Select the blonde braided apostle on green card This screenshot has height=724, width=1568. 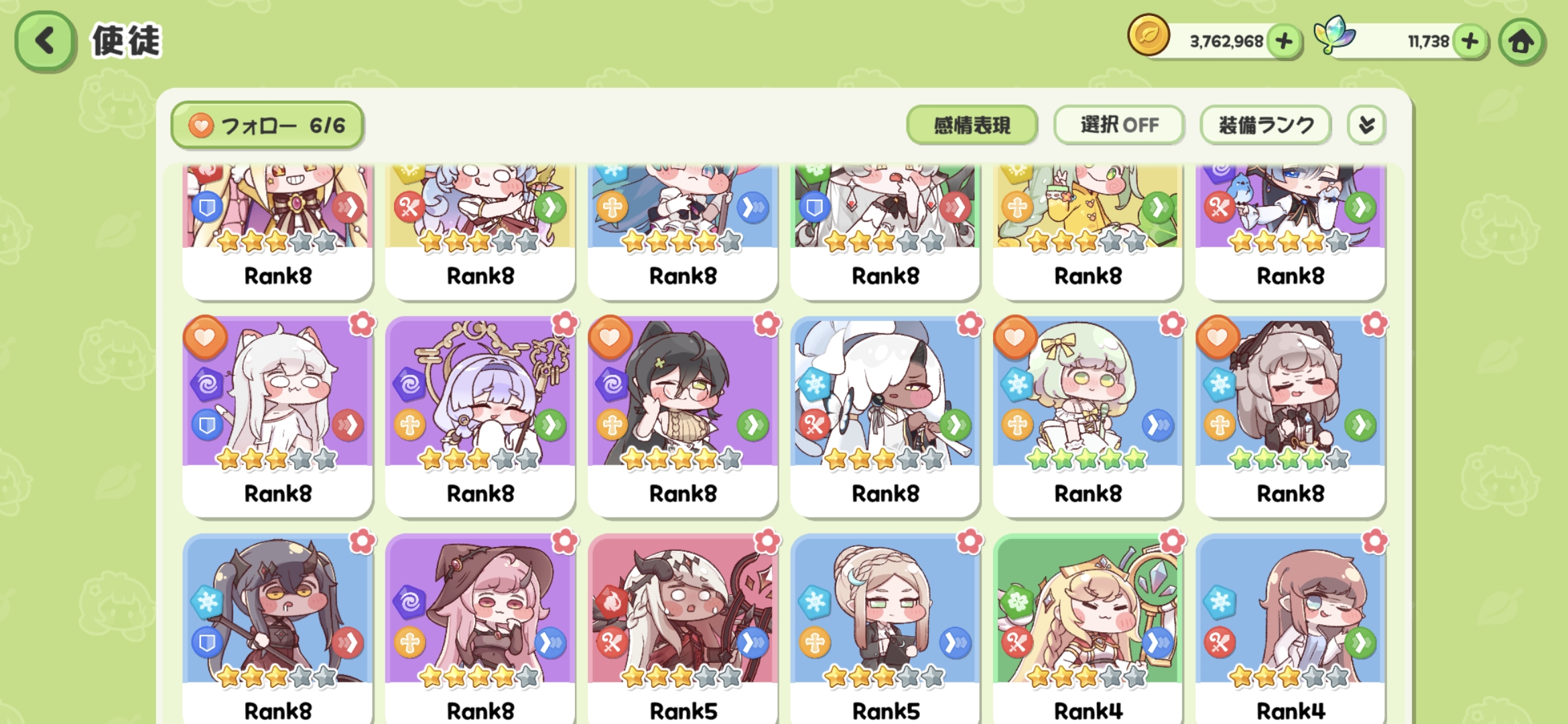[1087, 630]
